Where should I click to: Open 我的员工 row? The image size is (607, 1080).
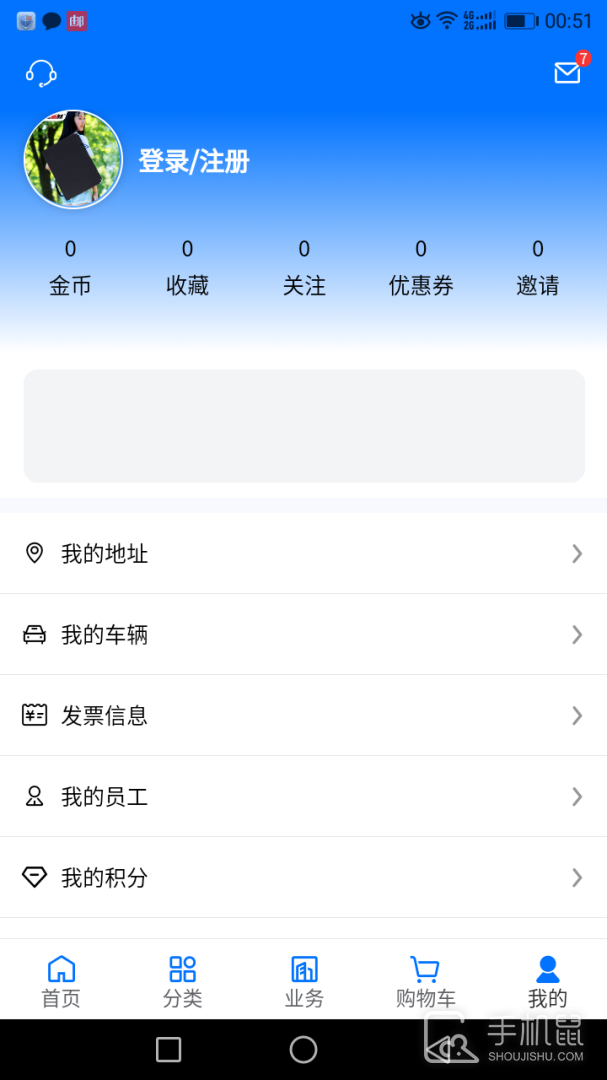point(303,797)
